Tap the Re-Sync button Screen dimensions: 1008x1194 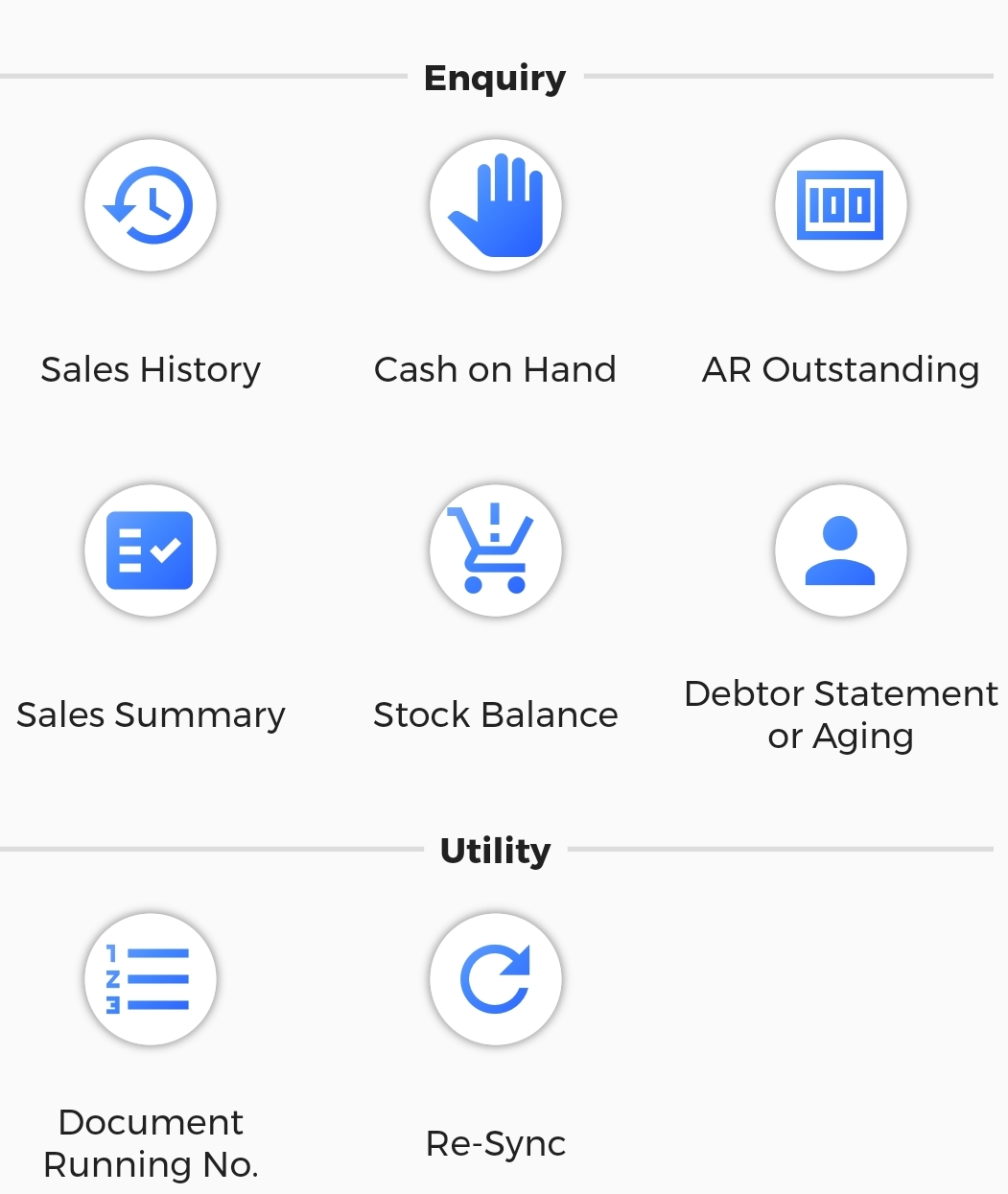point(495,979)
